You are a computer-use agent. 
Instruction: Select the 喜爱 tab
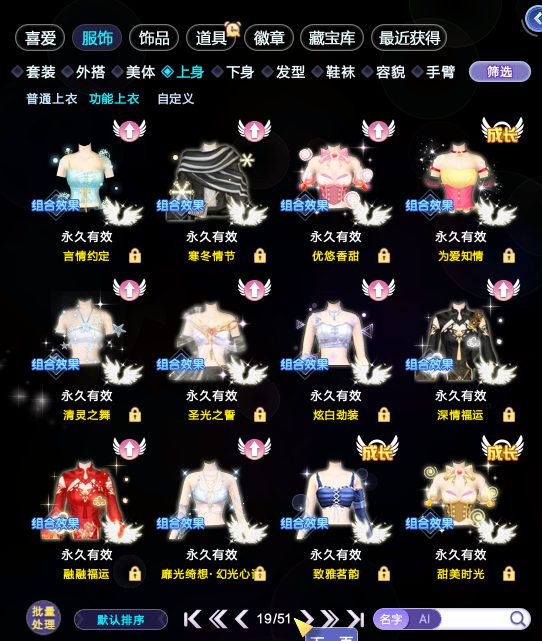point(40,38)
